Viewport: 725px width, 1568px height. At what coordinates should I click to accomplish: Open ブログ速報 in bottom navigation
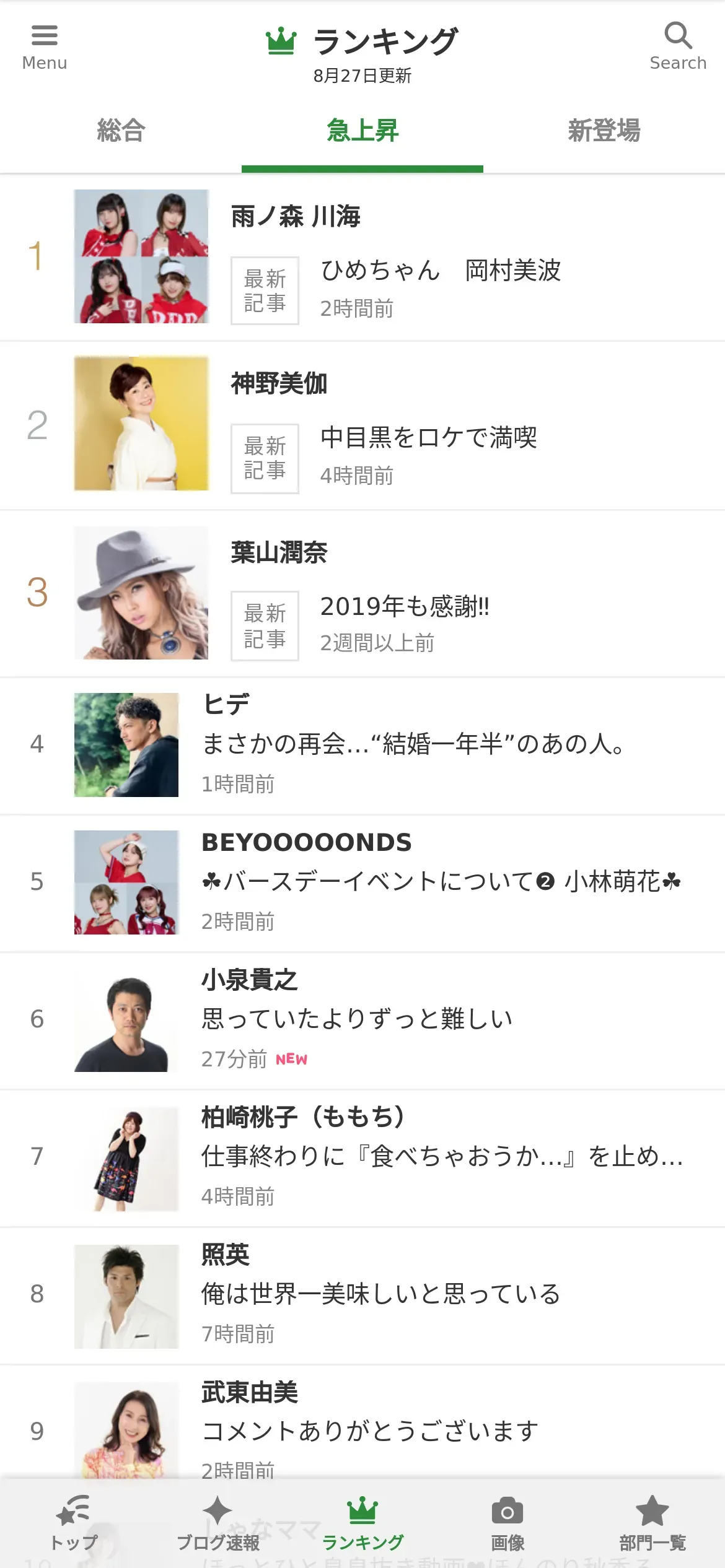217,1523
